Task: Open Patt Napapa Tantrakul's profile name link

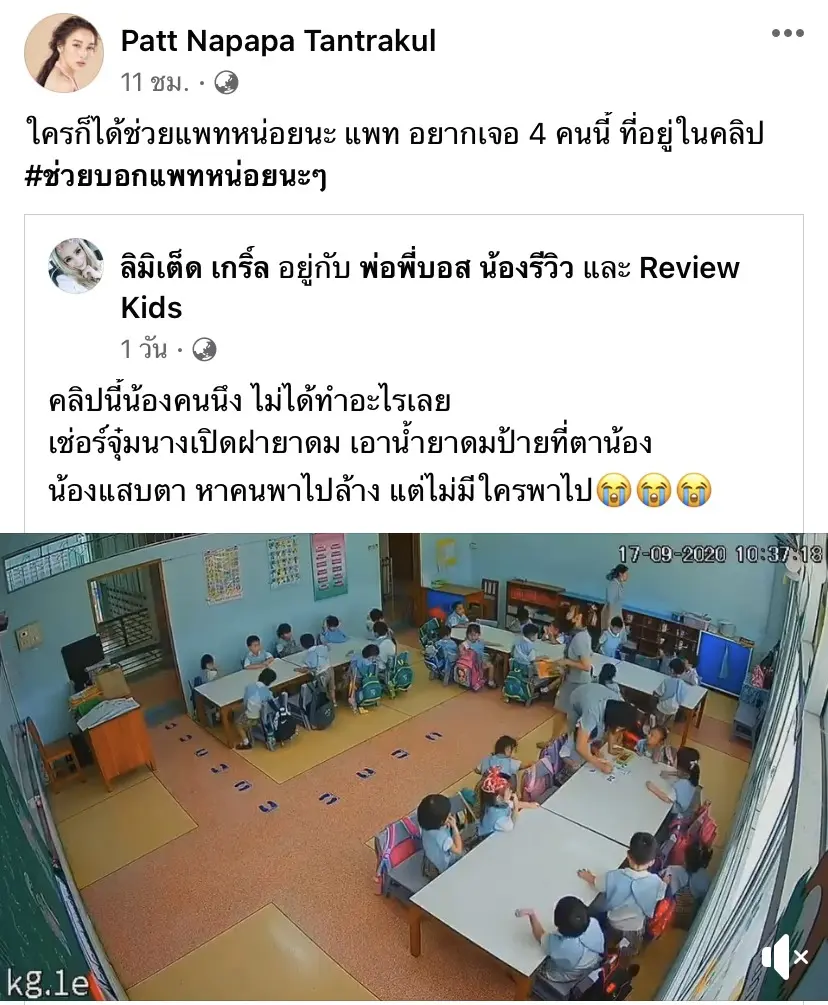Action: point(278,41)
